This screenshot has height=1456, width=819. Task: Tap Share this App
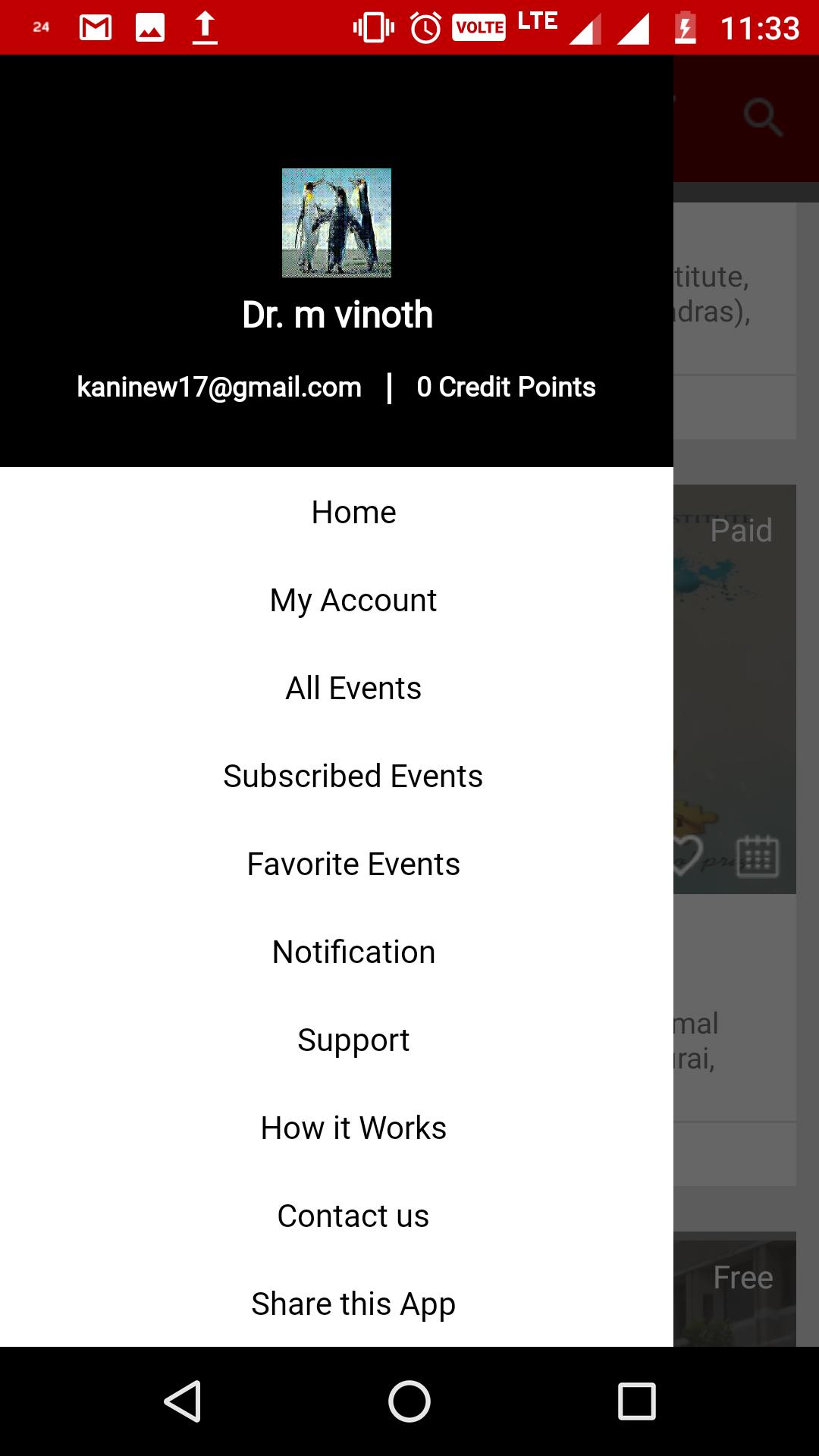353,1304
